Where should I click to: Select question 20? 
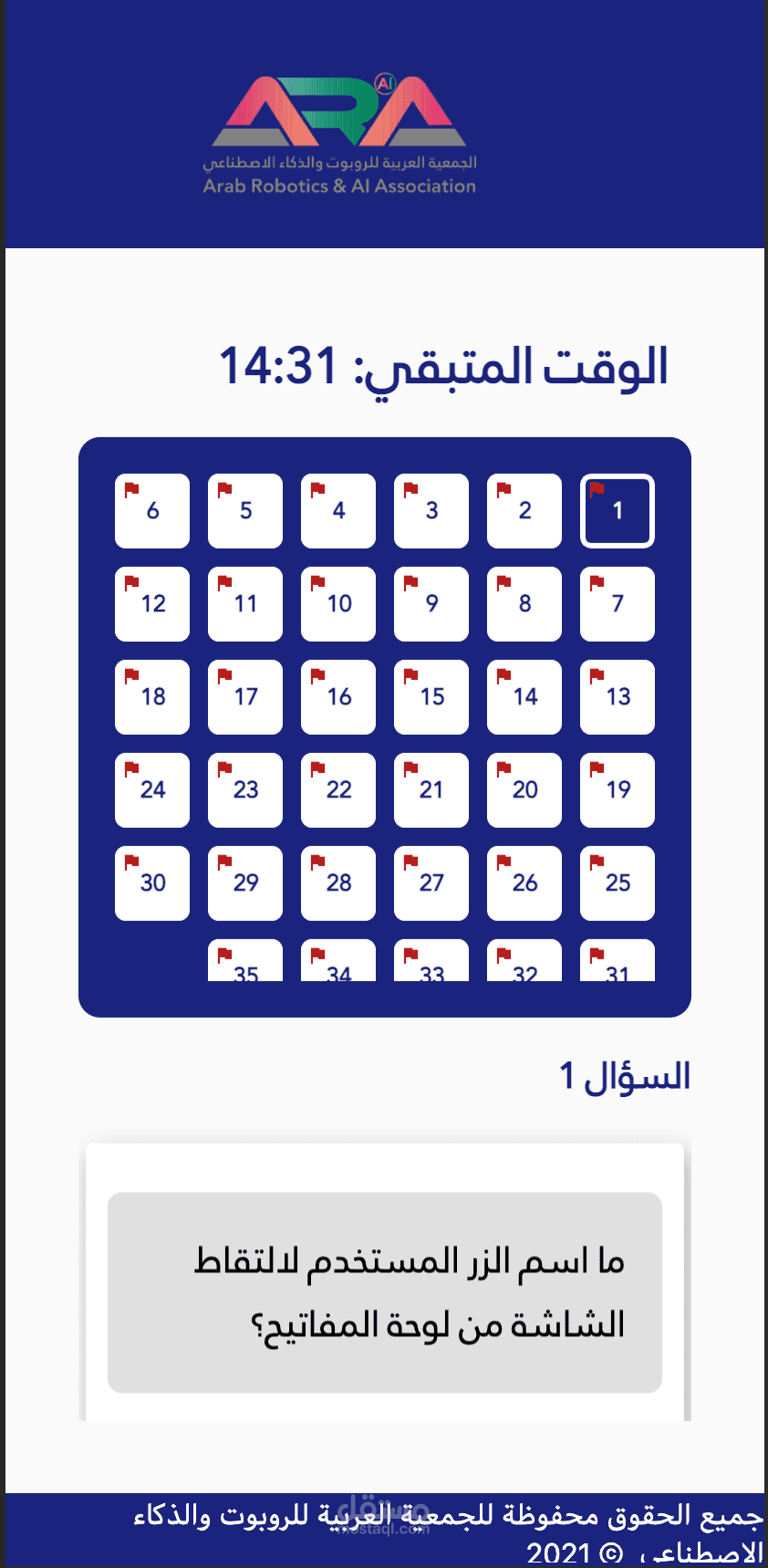tap(524, 790)
